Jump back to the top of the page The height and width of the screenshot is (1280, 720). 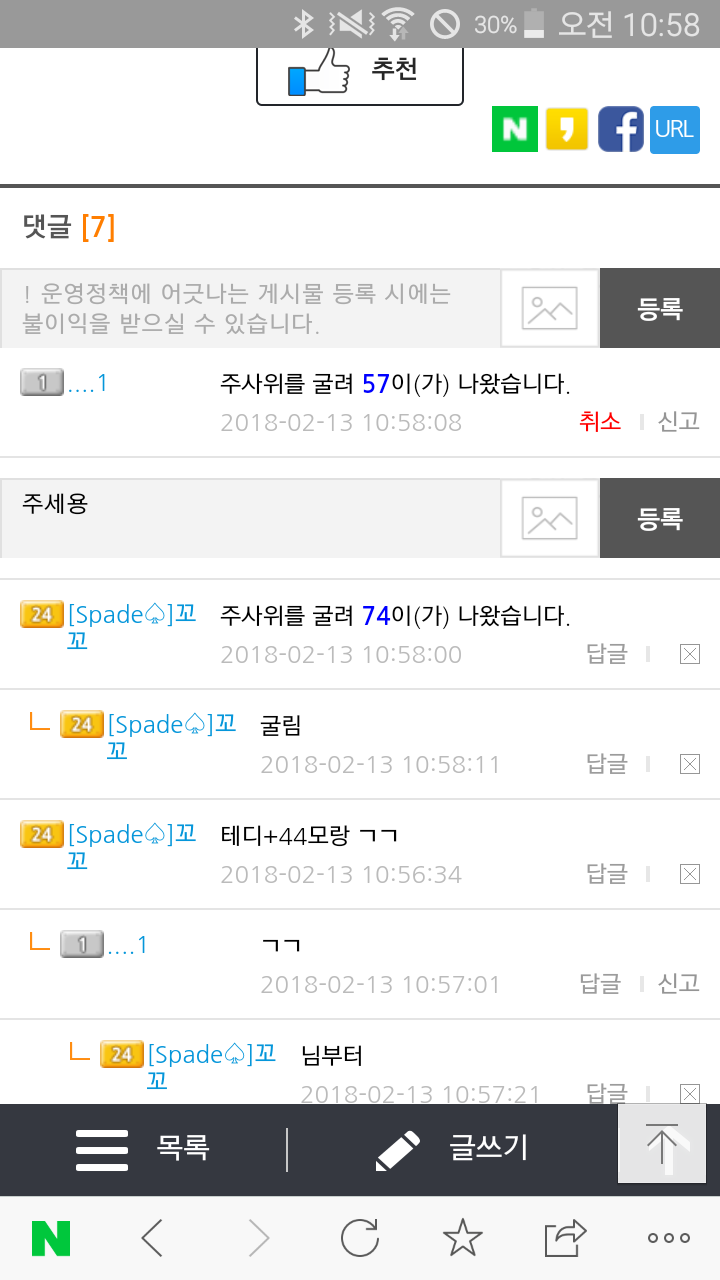(x=662, y=1143)
